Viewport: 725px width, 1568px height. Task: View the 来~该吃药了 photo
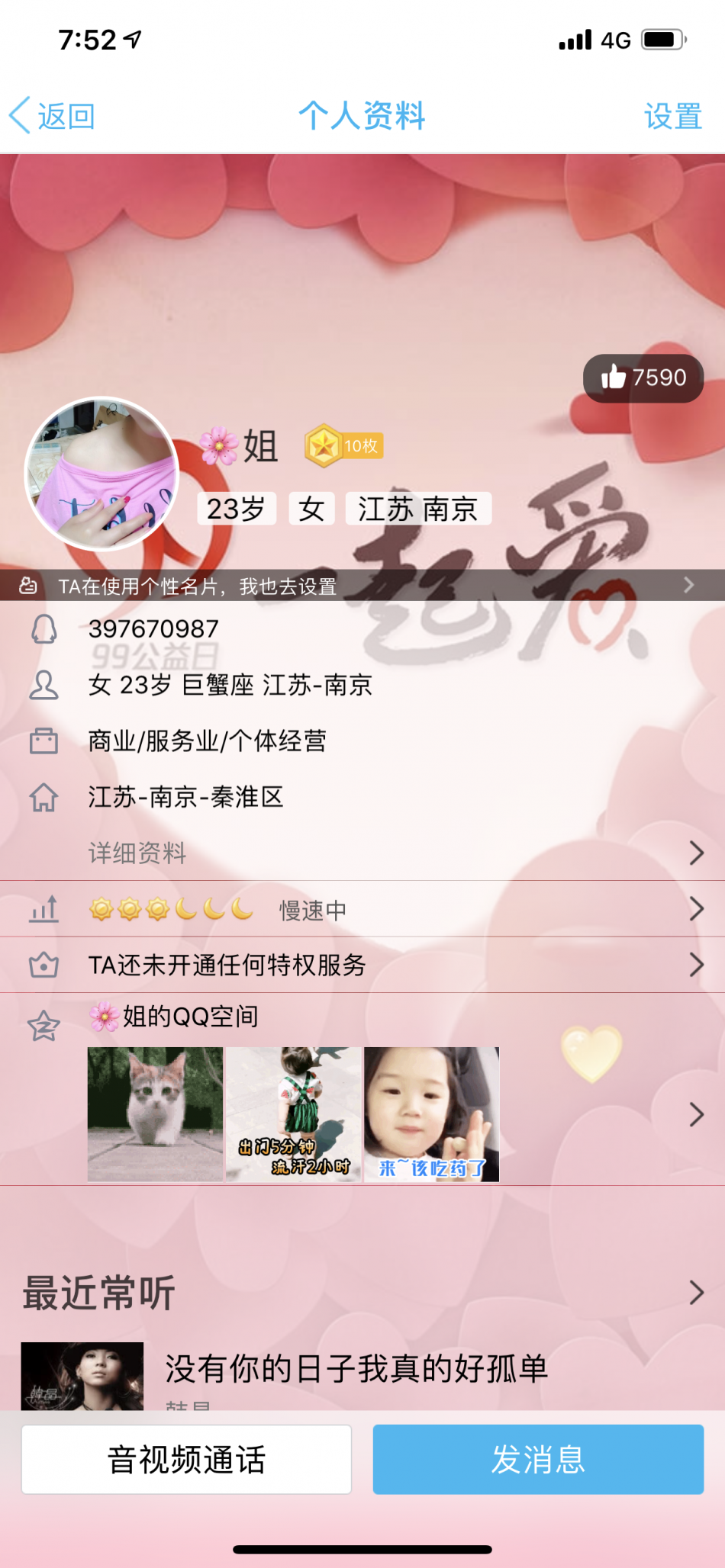pos(431,1114)
